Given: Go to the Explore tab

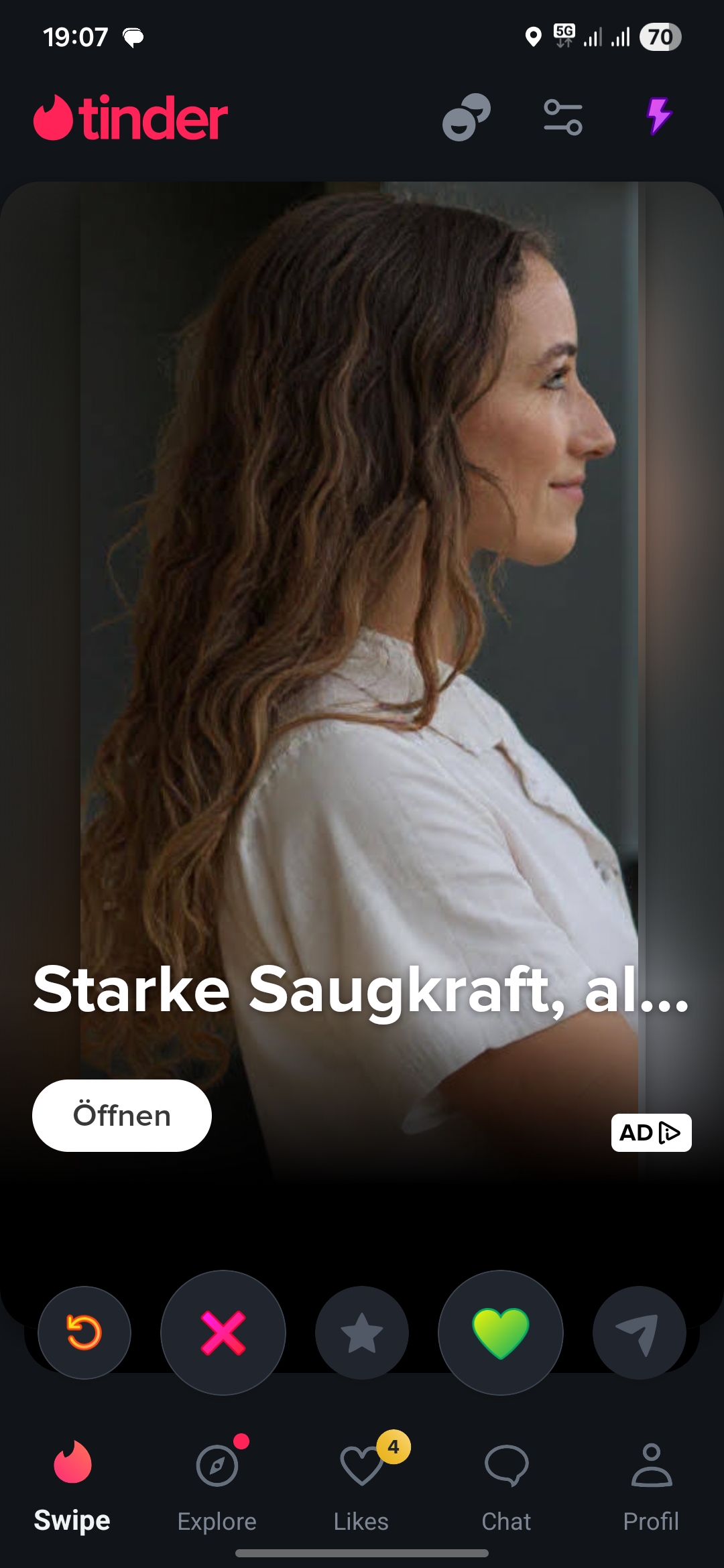Looking at the screenshot, I should 217,1481.
